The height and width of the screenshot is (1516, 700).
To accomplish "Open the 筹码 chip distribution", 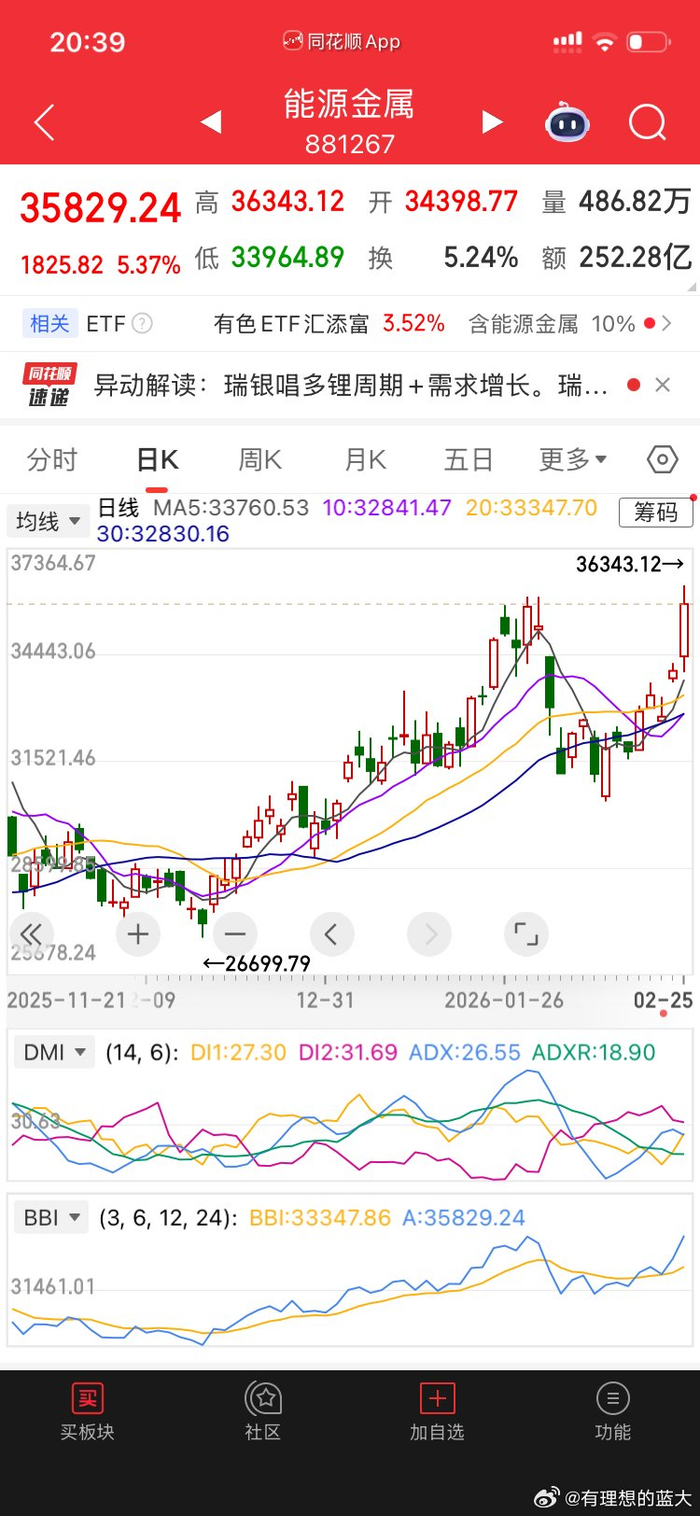I will click(x=656, y=512).
